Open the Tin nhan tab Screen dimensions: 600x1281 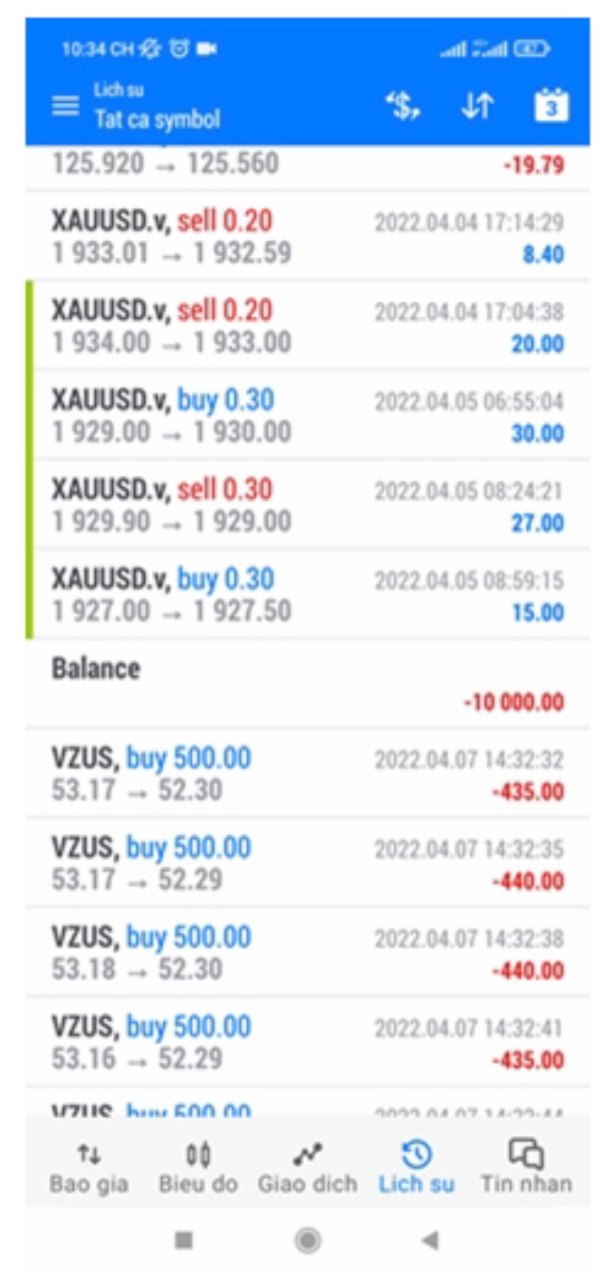526,1168
